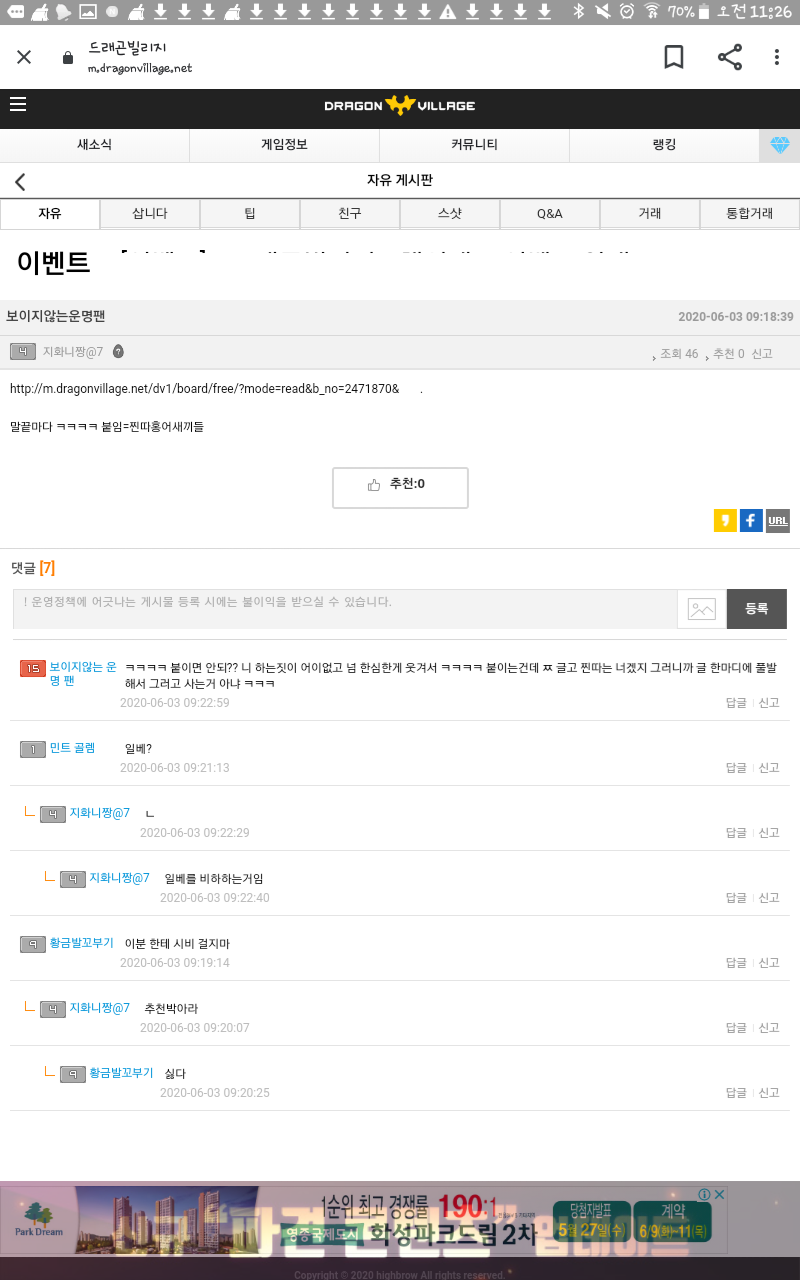
Task: Open the 게임정보 section
Action: coord(284,145)
